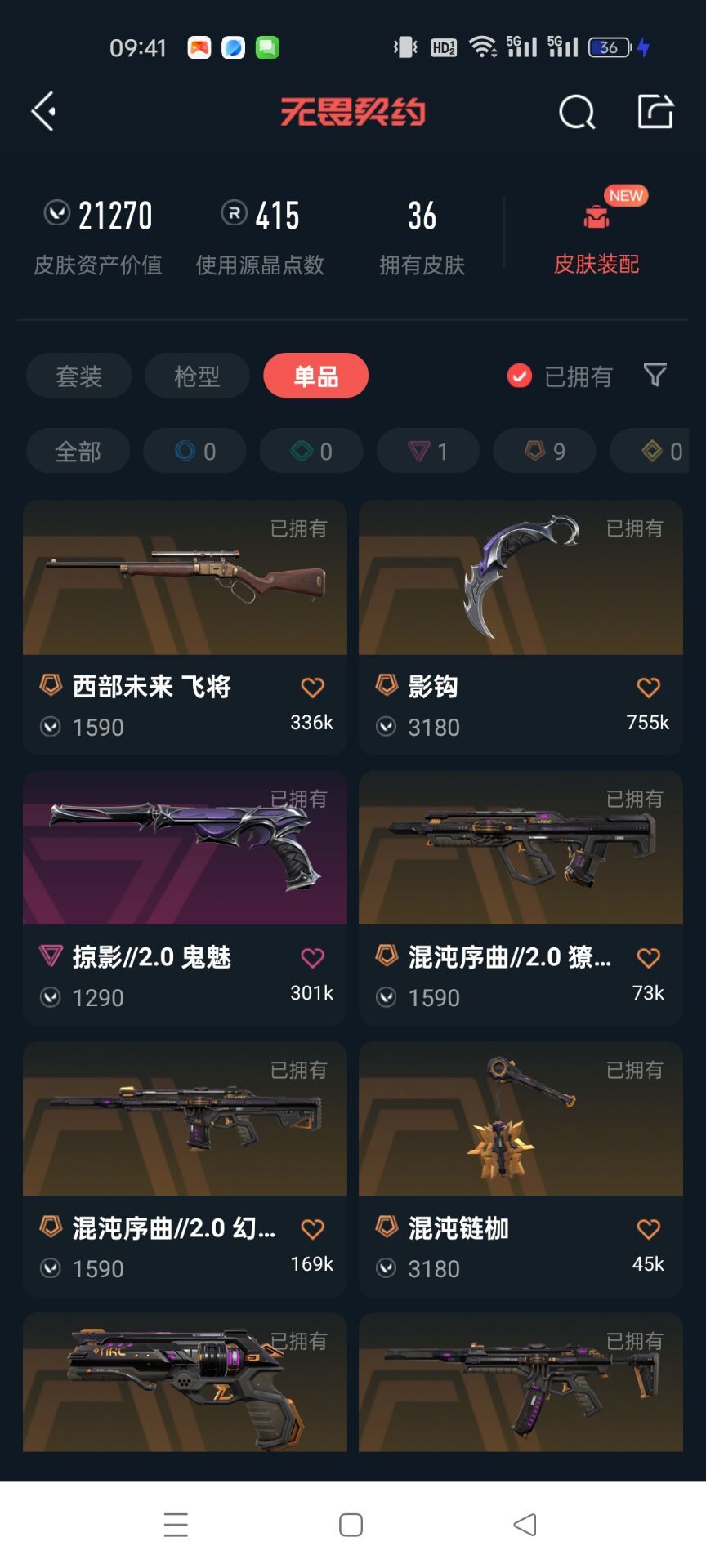Filter by the orange tier chip showing 9
Image resolution: width=706 pixels, height=1568 pixels.
coord(544,451)
